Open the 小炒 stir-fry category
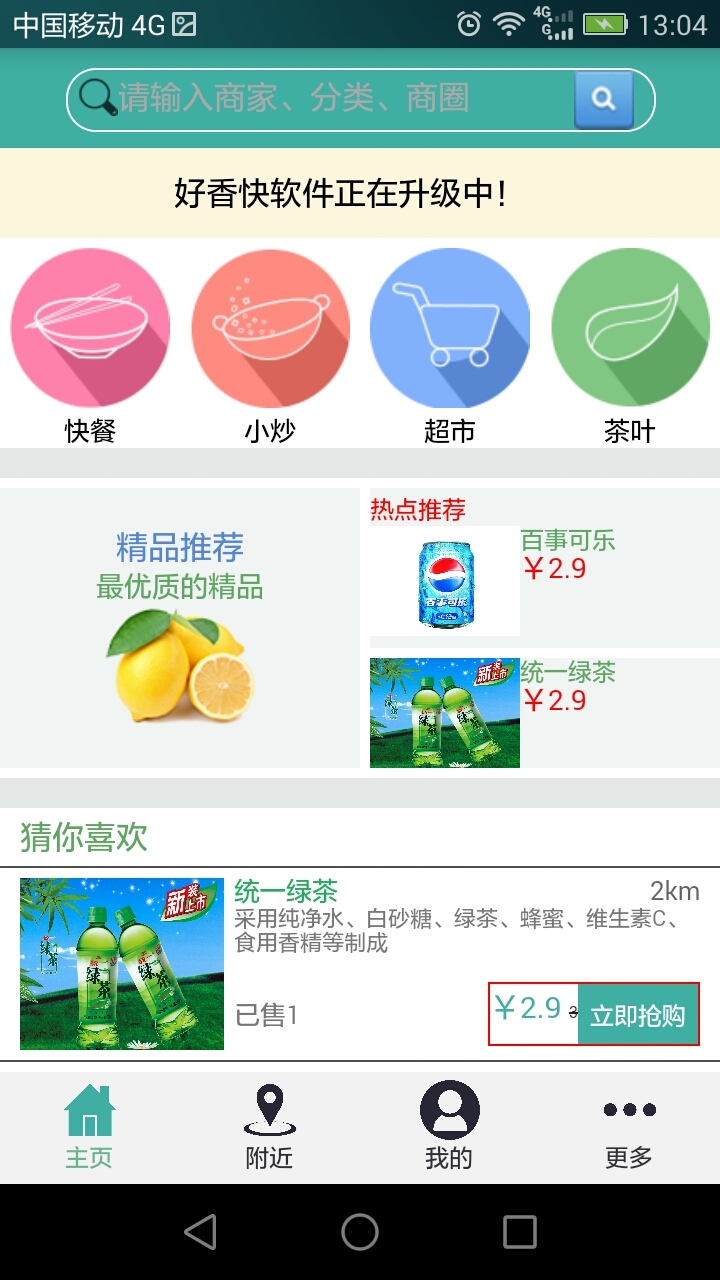Screen dimensions: 720x1280 coord(270,345)
